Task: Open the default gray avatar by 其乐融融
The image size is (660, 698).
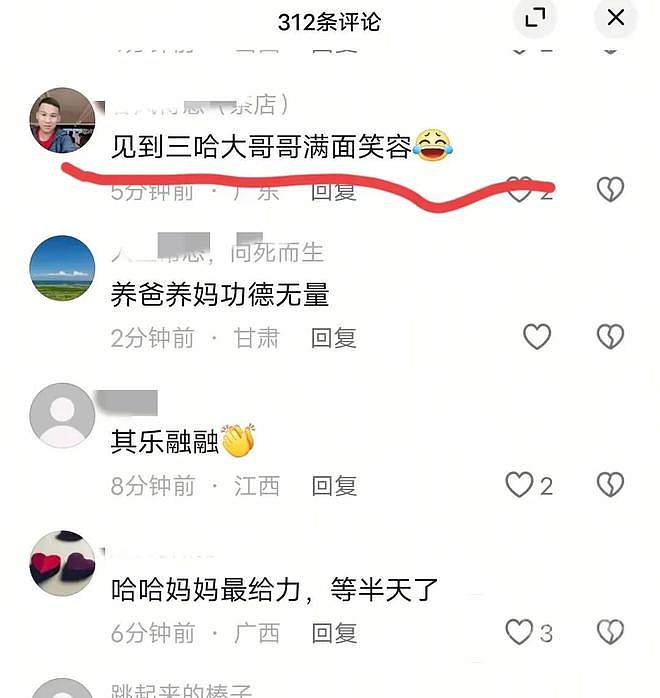Action: pos(62,415)
